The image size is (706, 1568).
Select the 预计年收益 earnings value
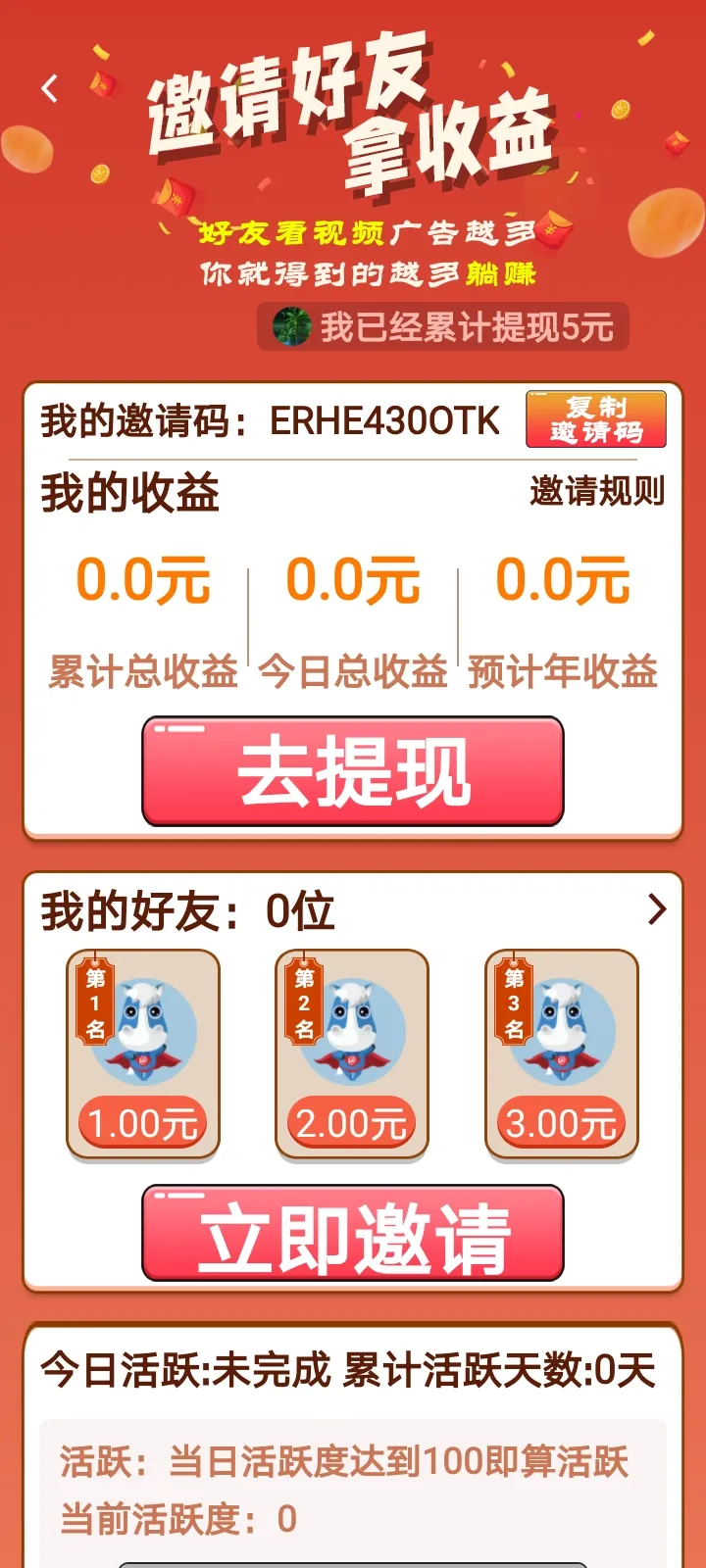563,580
